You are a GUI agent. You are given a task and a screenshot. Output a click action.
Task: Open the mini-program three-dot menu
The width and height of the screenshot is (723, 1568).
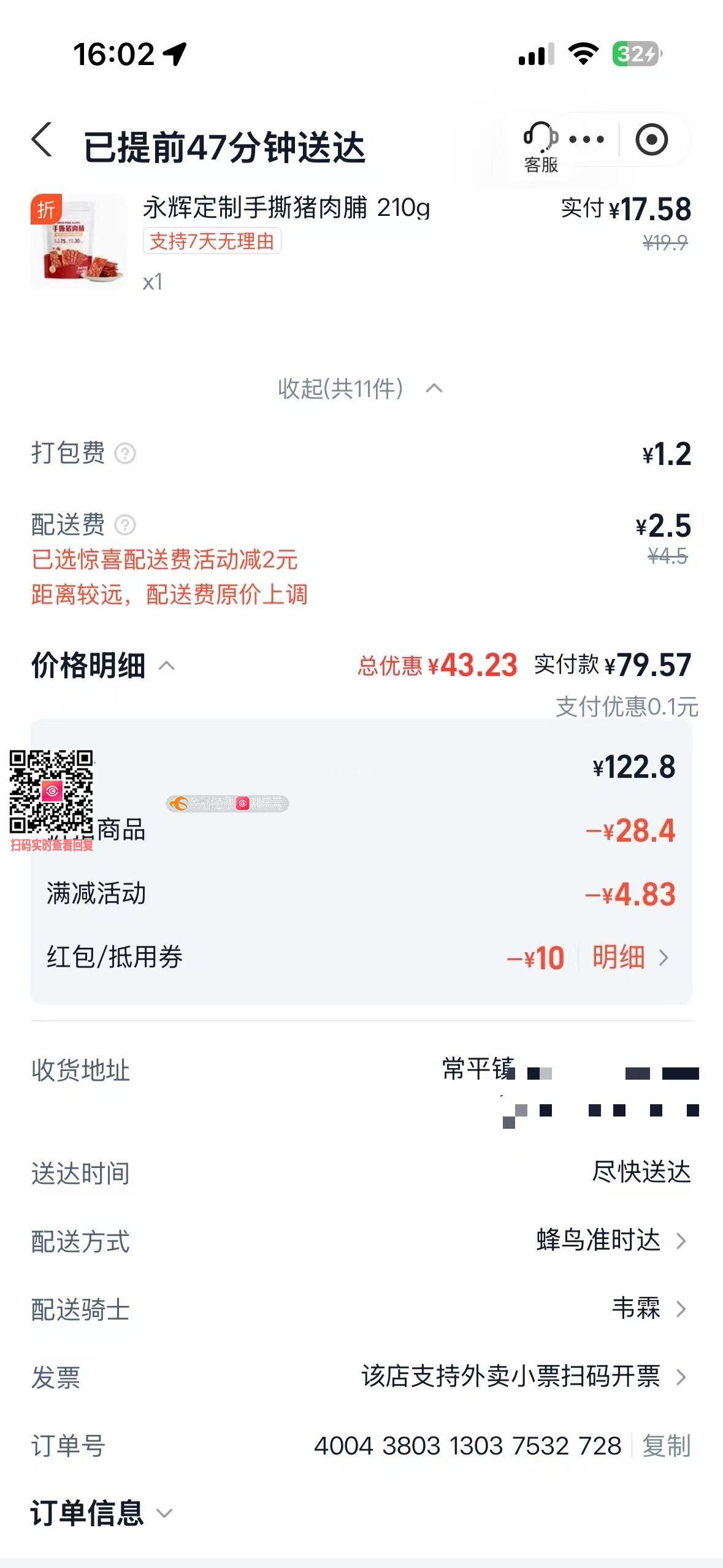pos(586,140)
